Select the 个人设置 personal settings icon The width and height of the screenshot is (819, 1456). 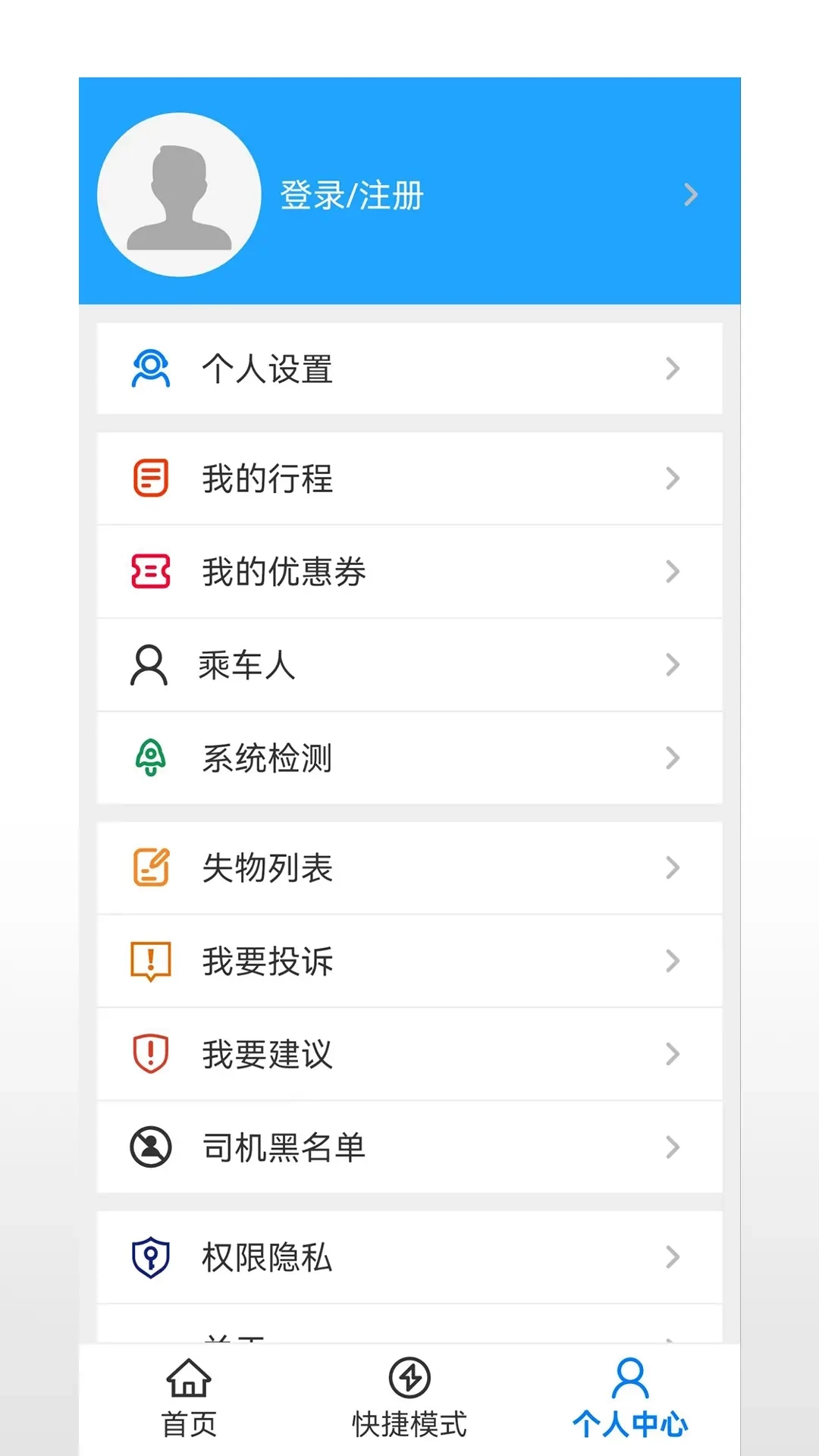[x=152, y=369]
